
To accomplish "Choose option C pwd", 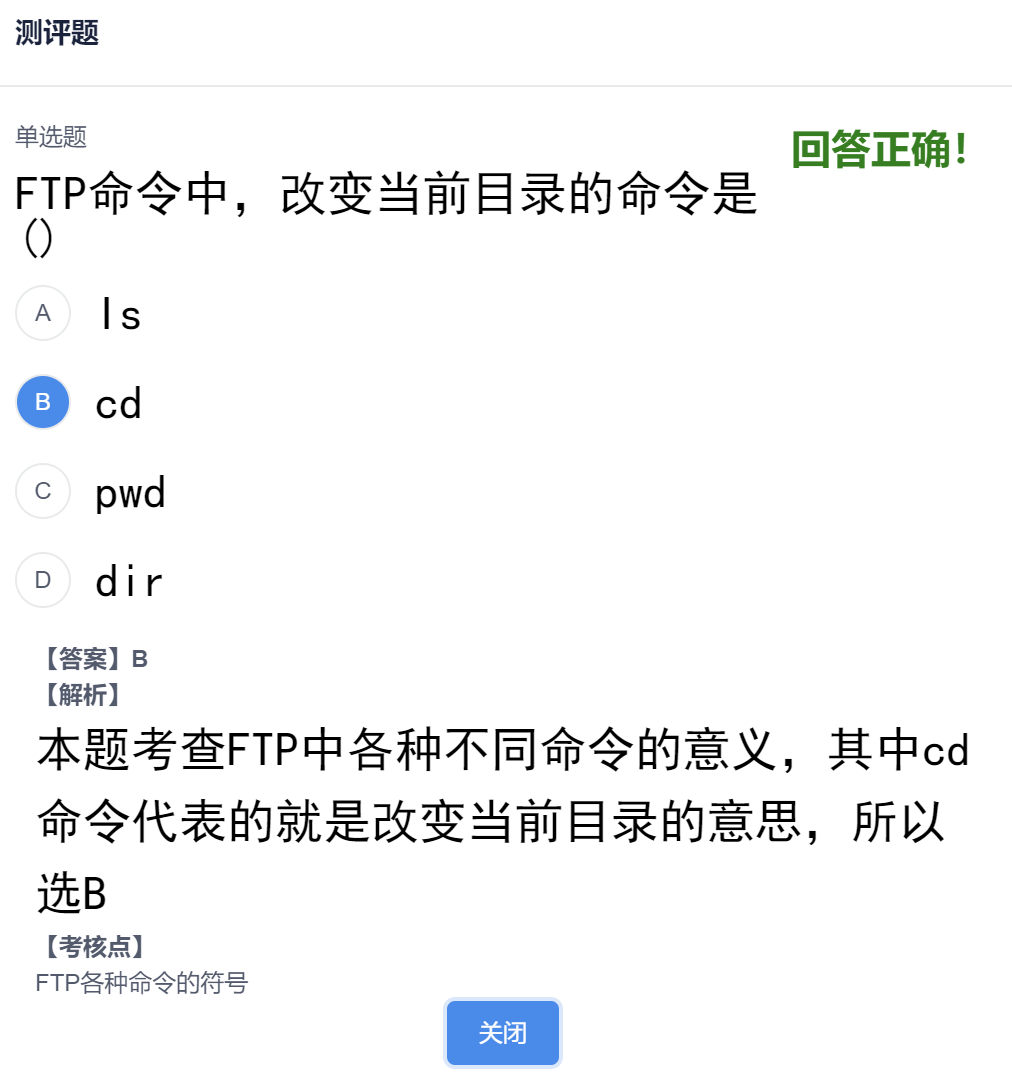I will 43,491.
